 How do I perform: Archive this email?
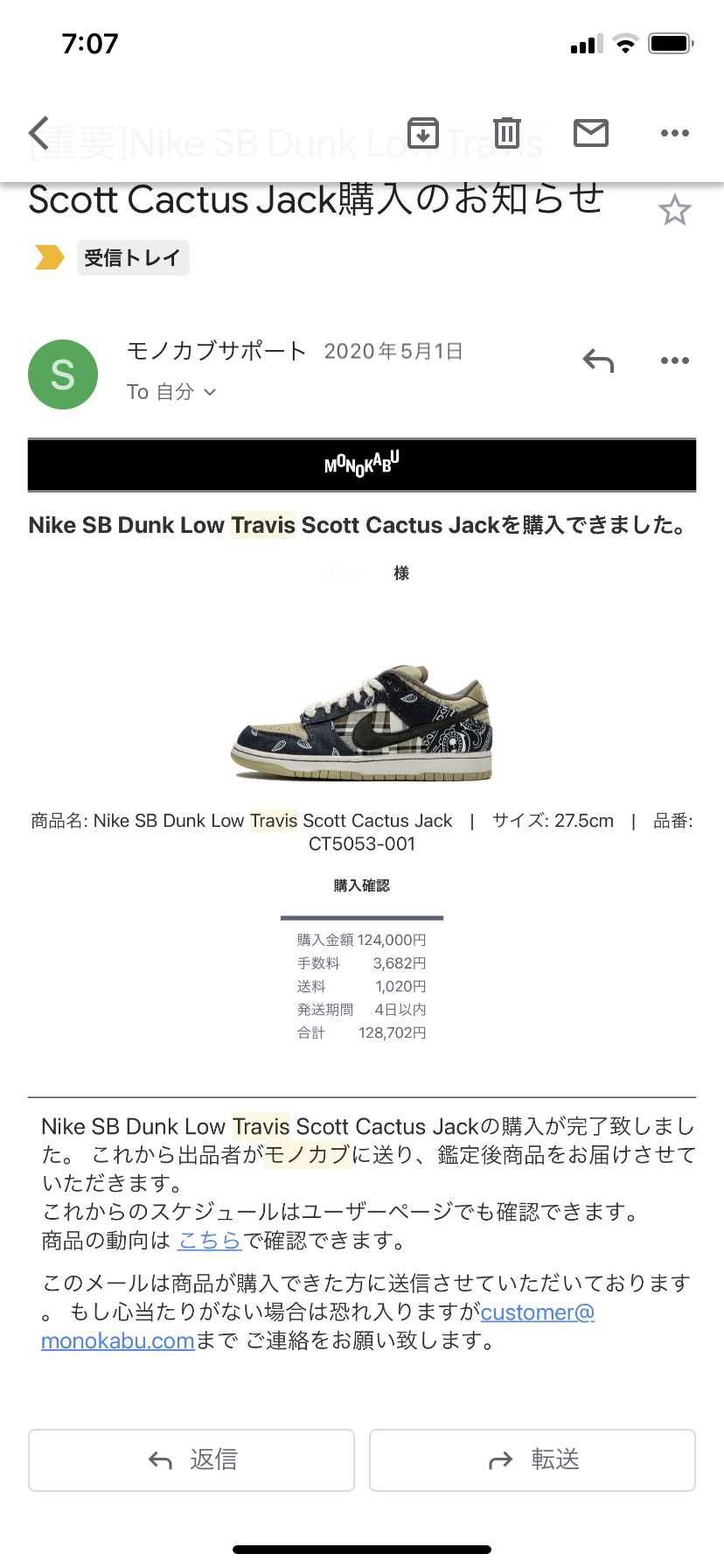423,133
